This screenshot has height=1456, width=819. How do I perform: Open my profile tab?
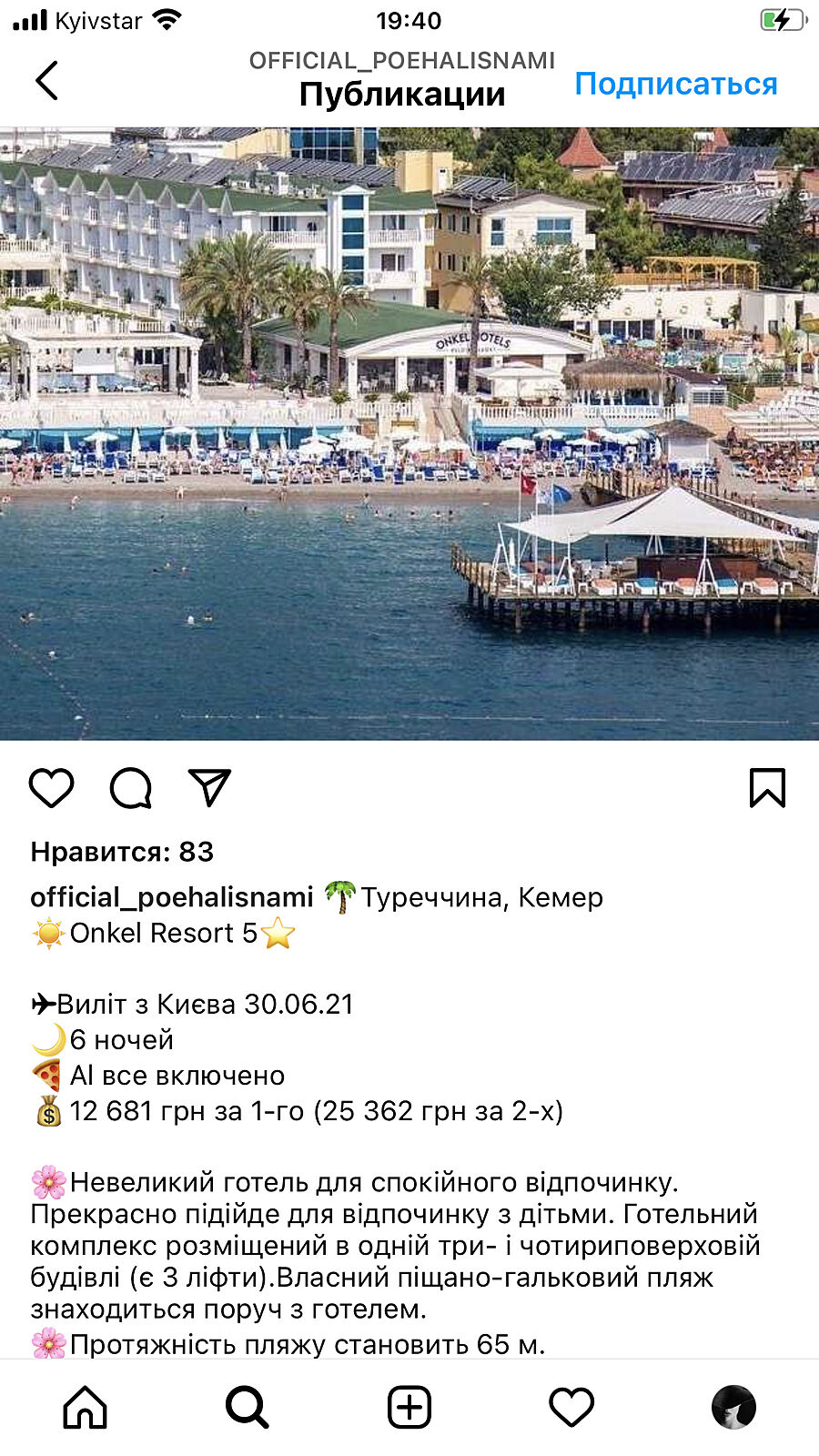[x=733, y=1408]
